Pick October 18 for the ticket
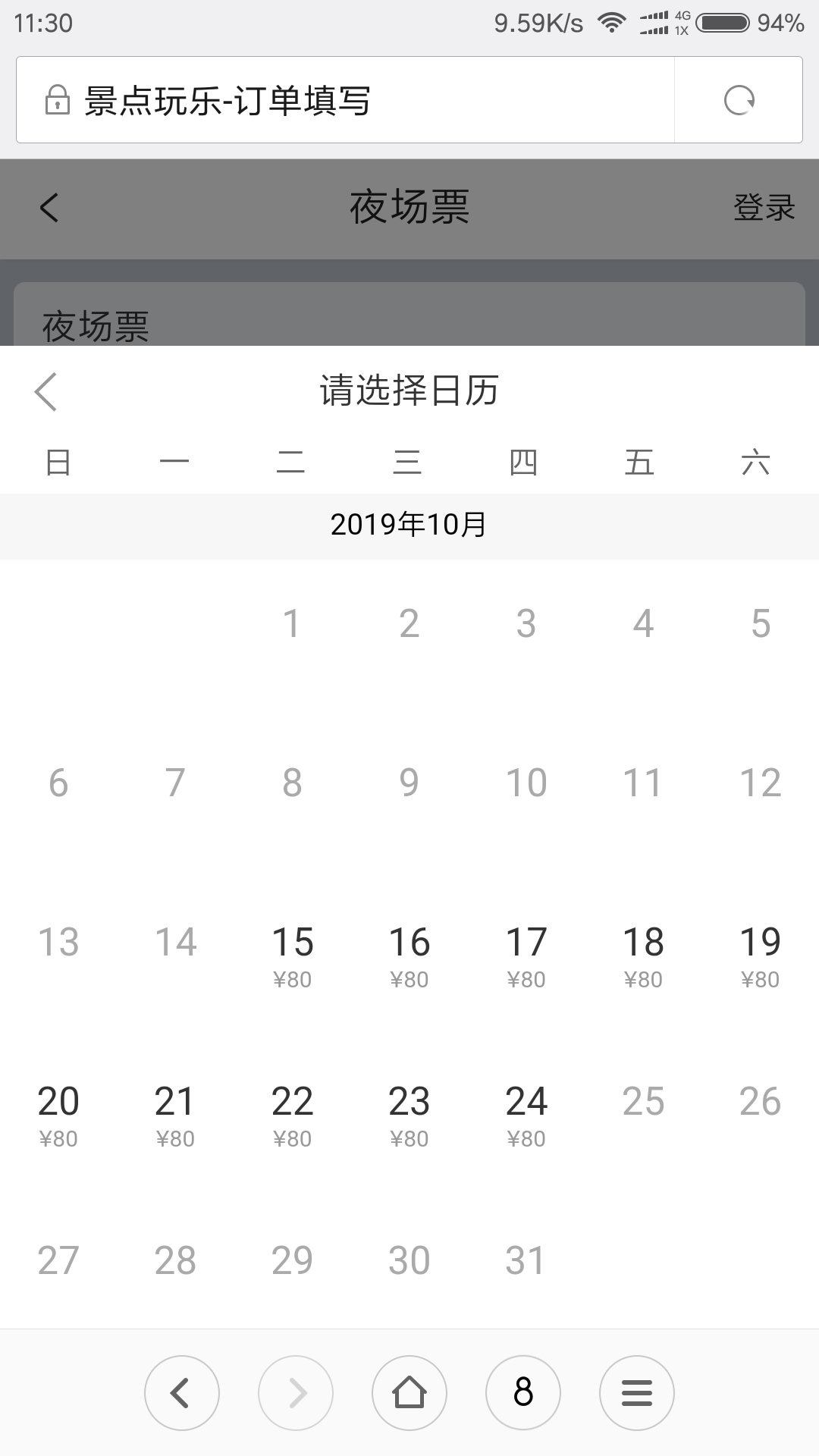The width and height of the screenshot is (819, 1456). point(643,957)
